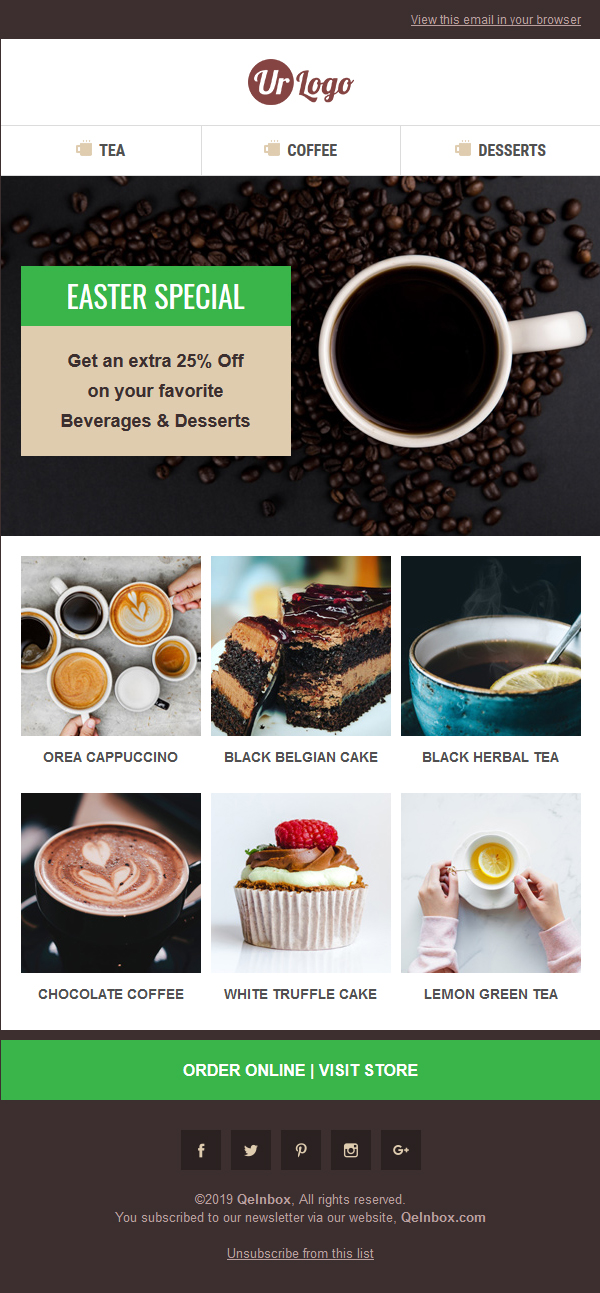Image resolution: width=600 pixels, height=1293 pixels.
Task: Tap Order Online | Visit Store button
Action: [300, 1070]
